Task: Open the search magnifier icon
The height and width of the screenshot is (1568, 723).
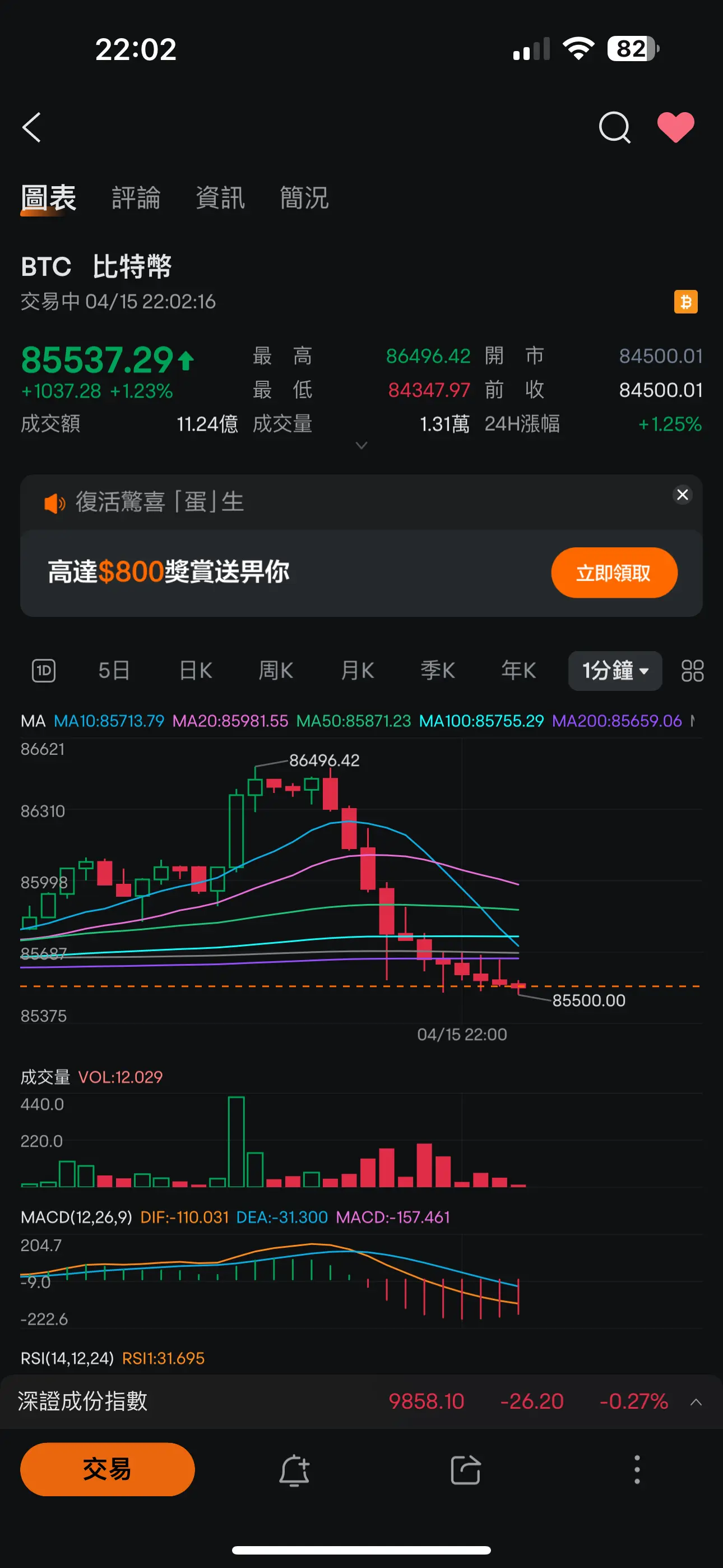Action: 615,127
